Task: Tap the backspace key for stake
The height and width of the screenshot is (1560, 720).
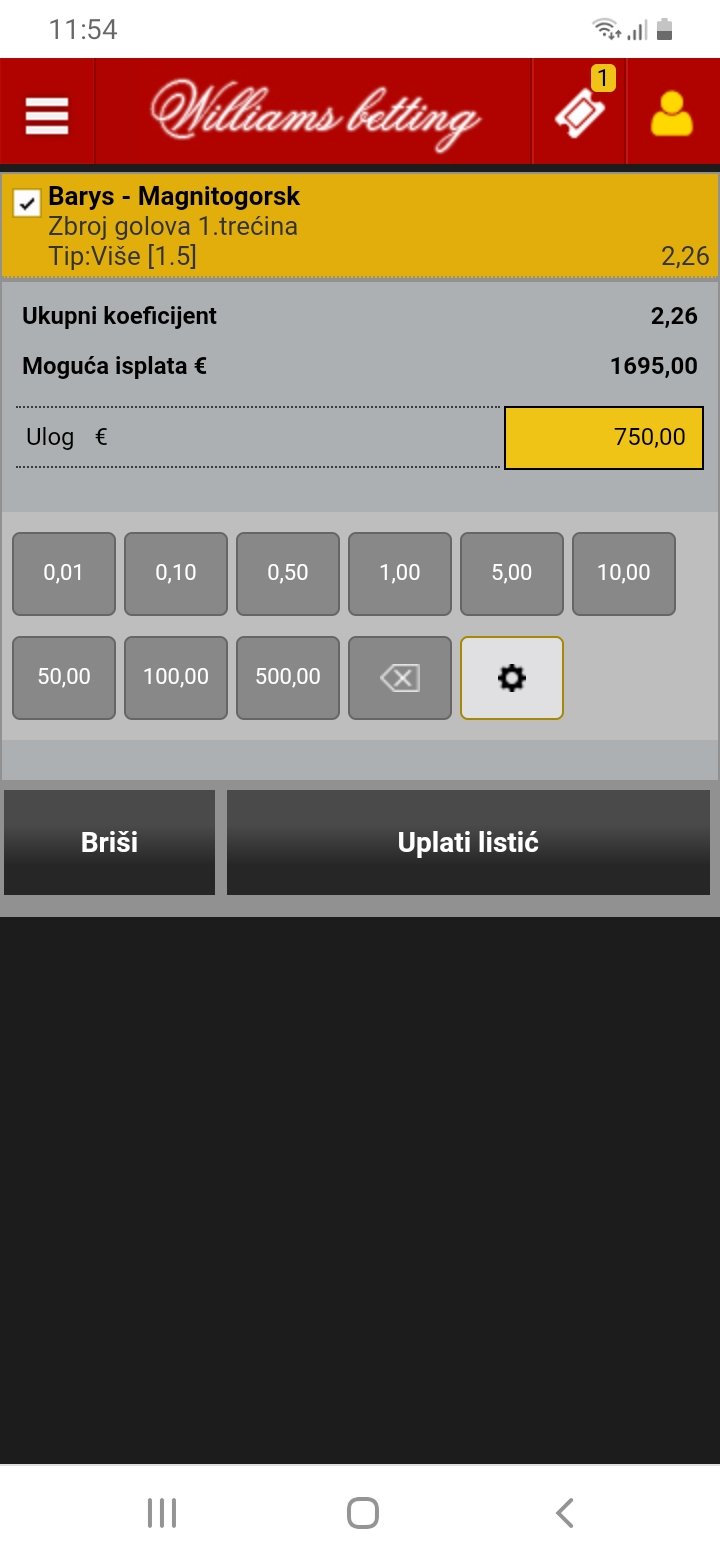Action: [400, 677]
